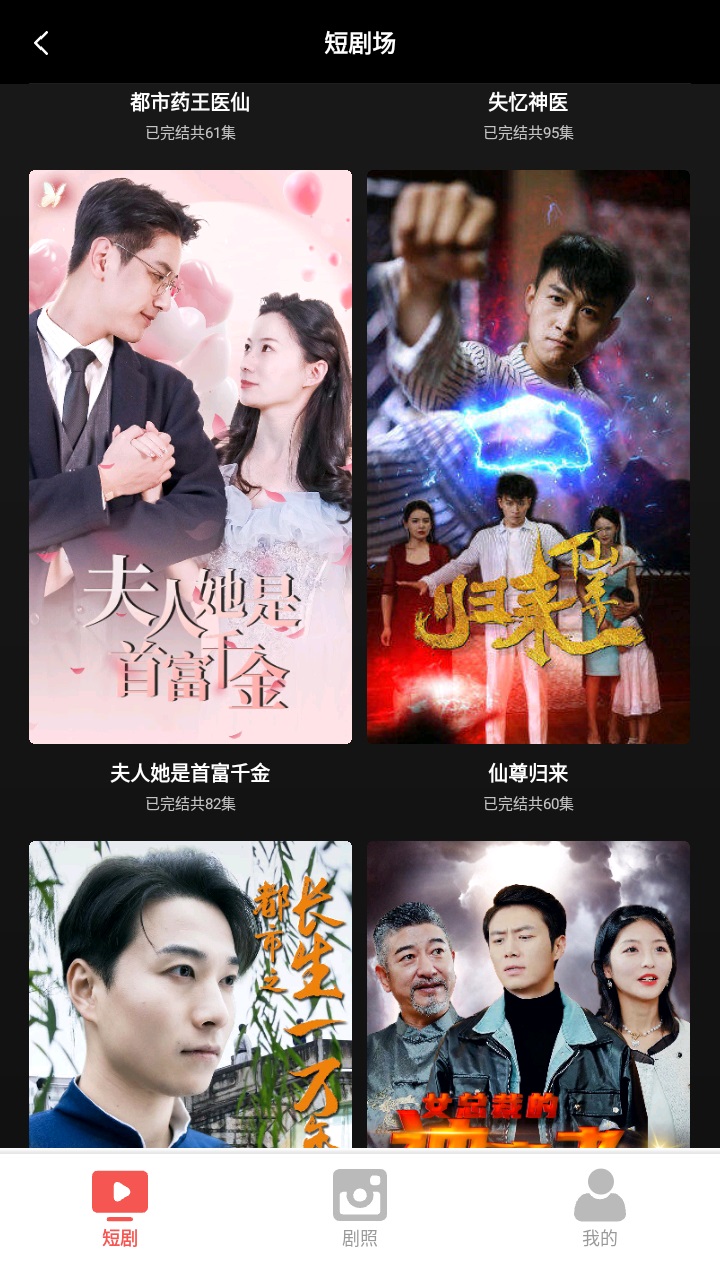Open the 失忆神医 drama entry
720x1280 pixels.
(x=528, y=102)
